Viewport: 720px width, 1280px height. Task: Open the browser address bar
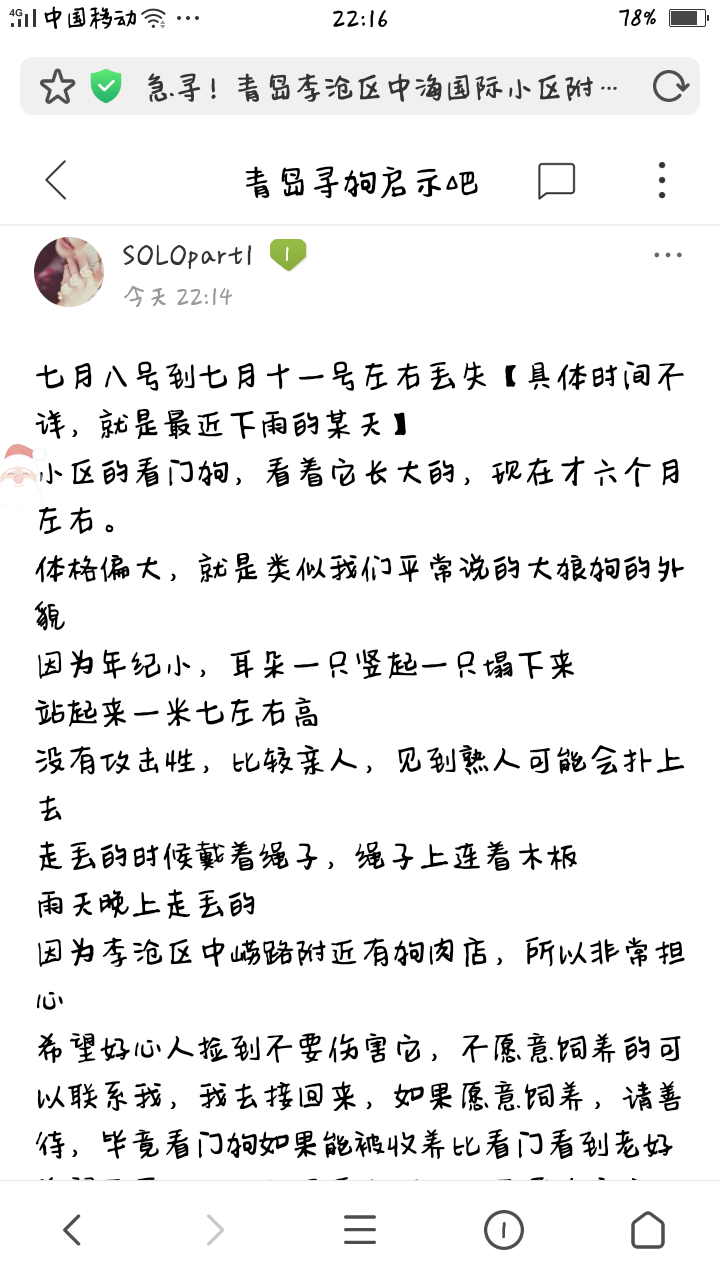click(x=380, y=87)
